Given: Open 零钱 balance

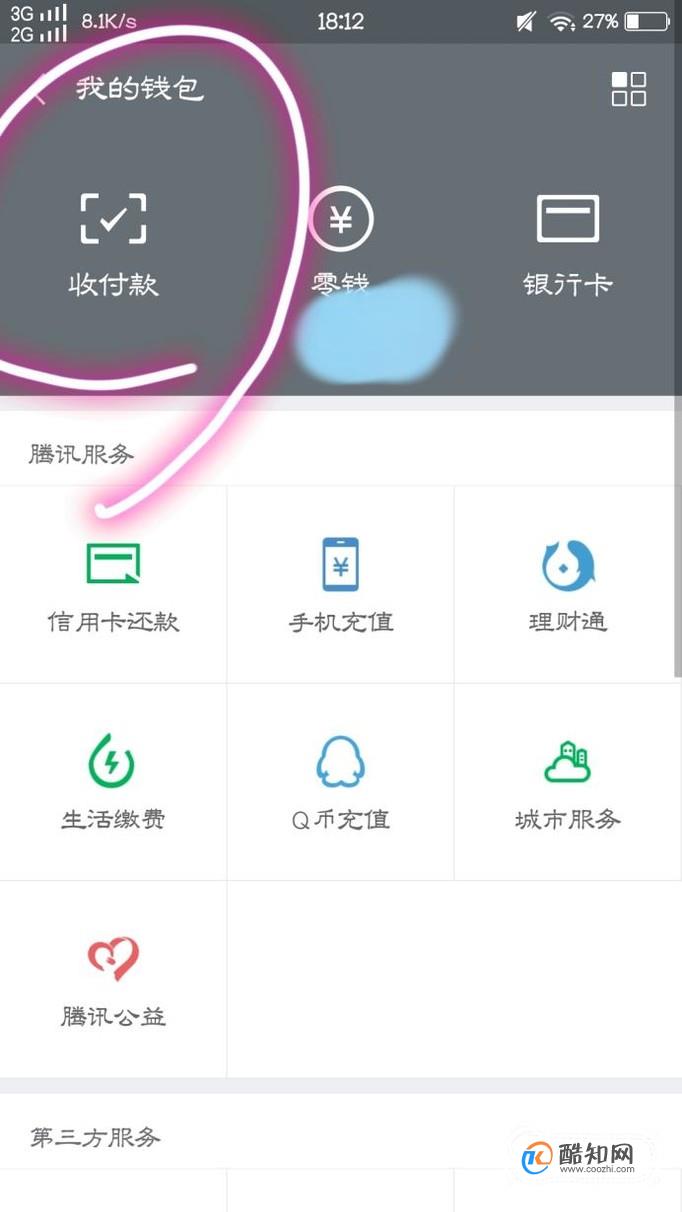Looking at the screenshot, I should (x=341, y=245).
